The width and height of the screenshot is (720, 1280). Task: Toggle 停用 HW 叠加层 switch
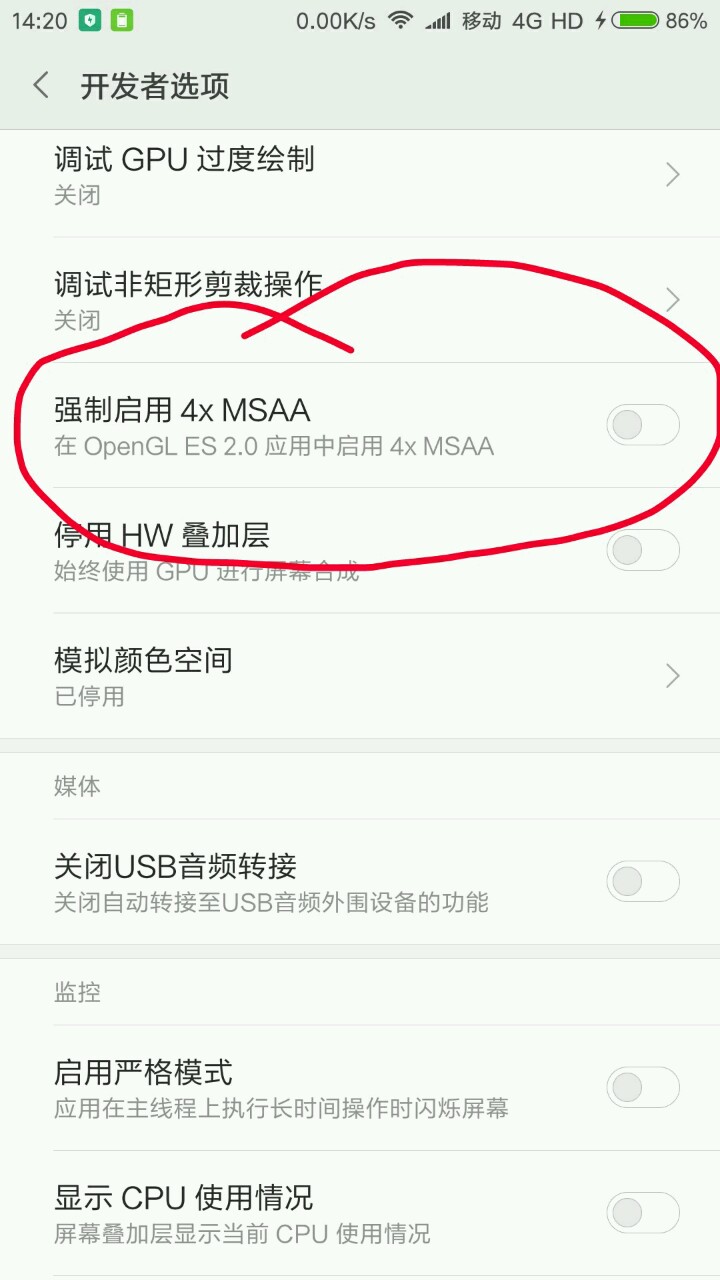pyautogui.click(x=642, y=550)
